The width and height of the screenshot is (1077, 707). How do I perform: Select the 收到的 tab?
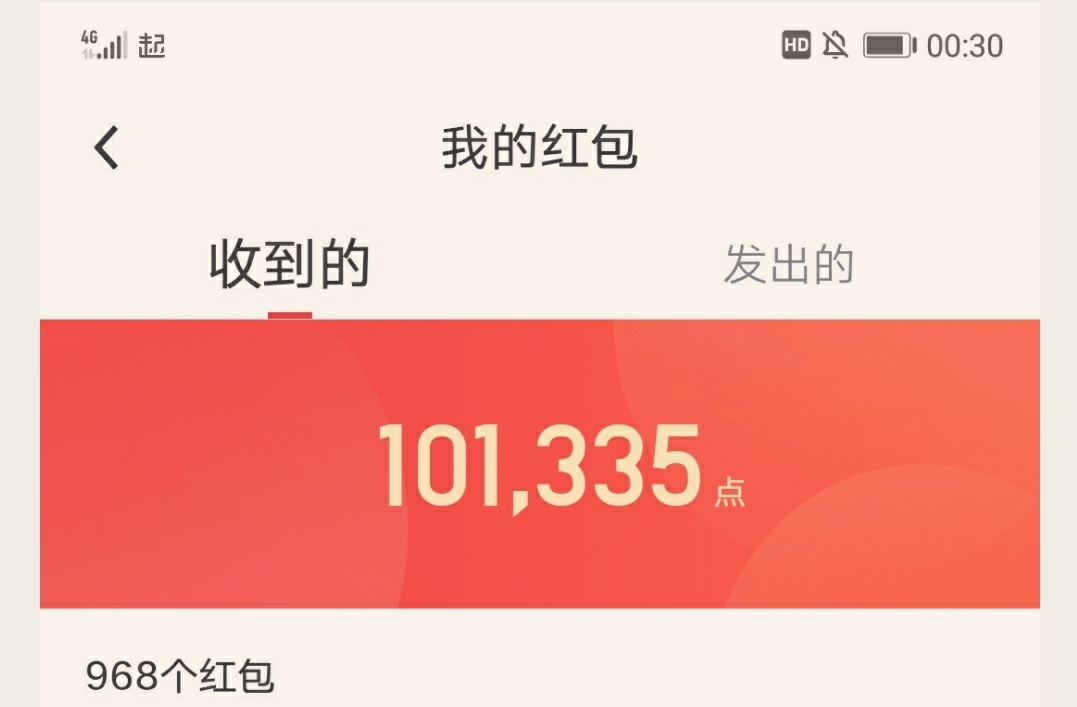(290, 266)
